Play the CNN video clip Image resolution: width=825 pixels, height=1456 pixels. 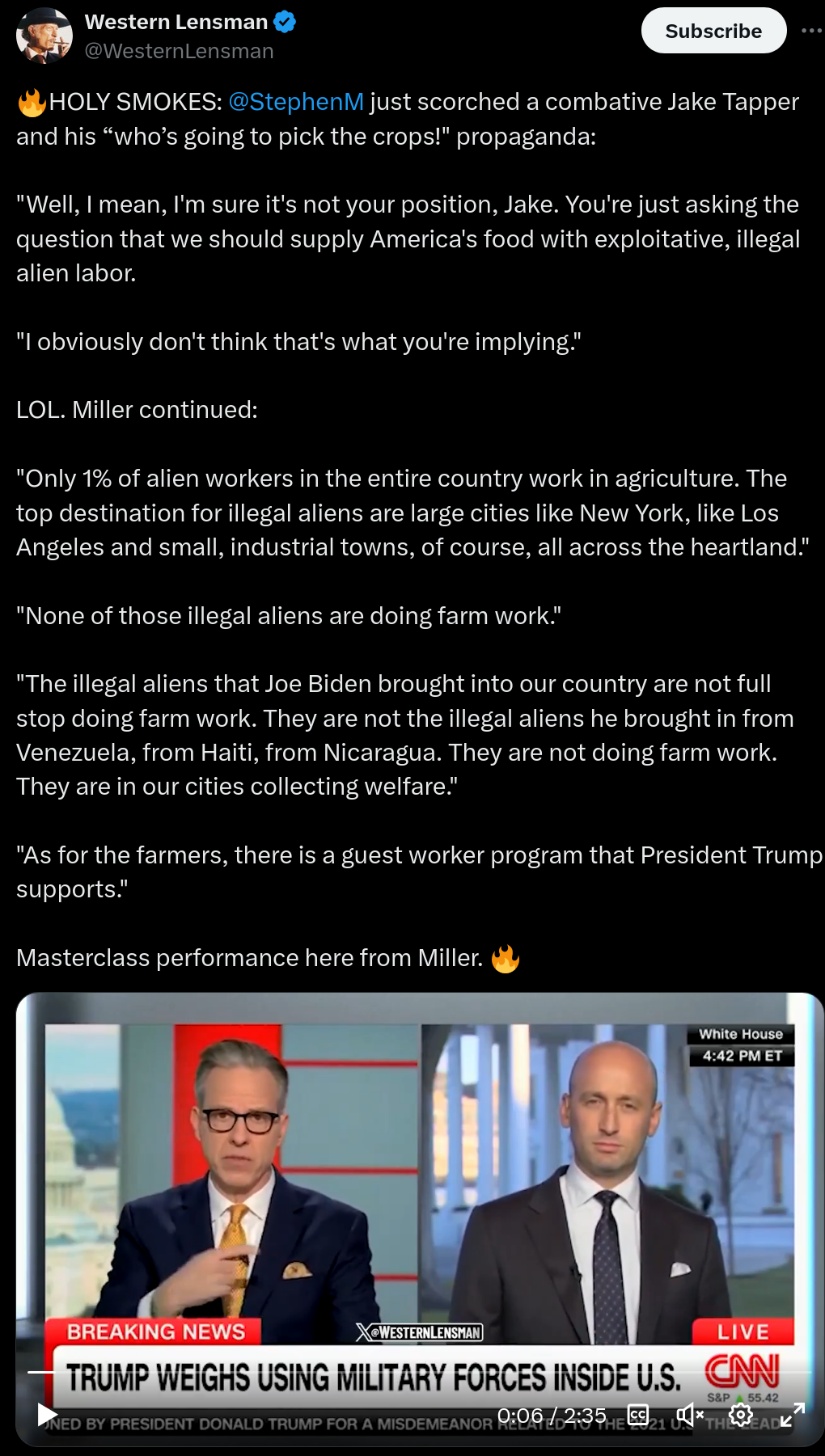[x=47, y=1415]
